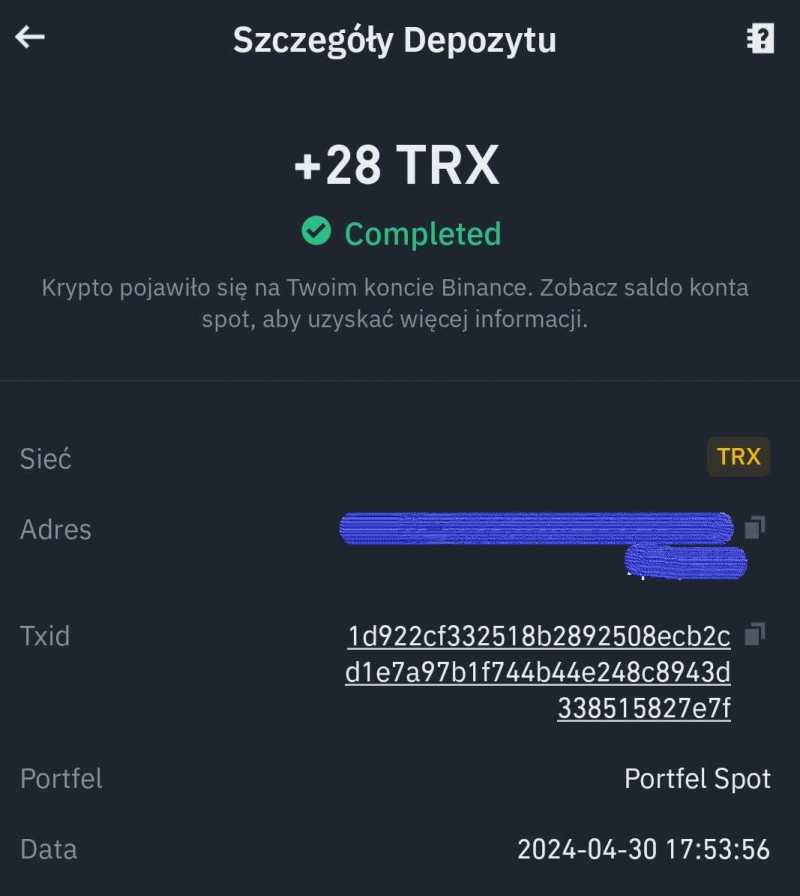Click the Completed status text
The width and height of the screenshot is (800, 896).
[422, 234]
